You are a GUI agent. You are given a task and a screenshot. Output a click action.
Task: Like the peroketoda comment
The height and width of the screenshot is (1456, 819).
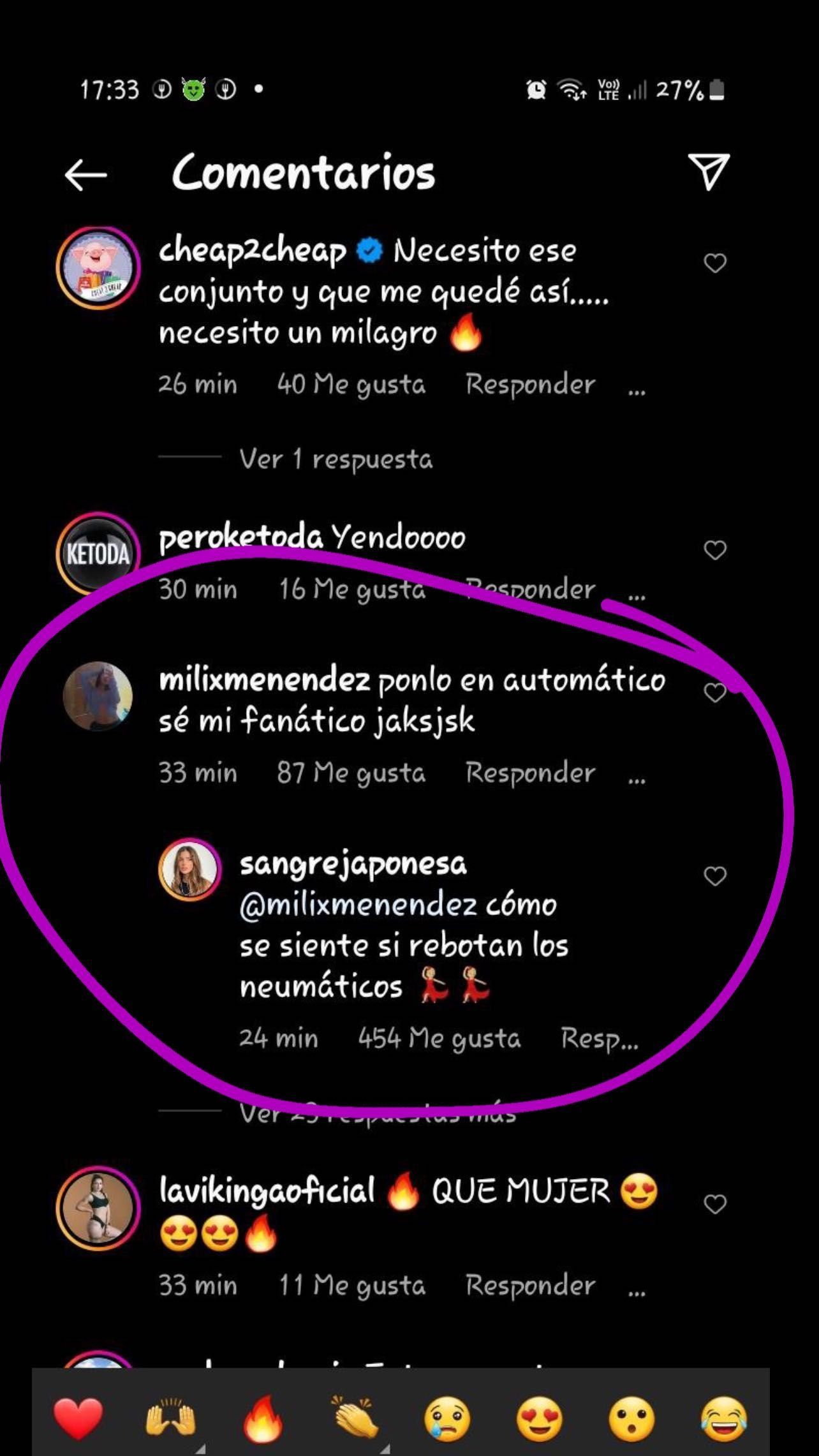(x=715, y=550)
